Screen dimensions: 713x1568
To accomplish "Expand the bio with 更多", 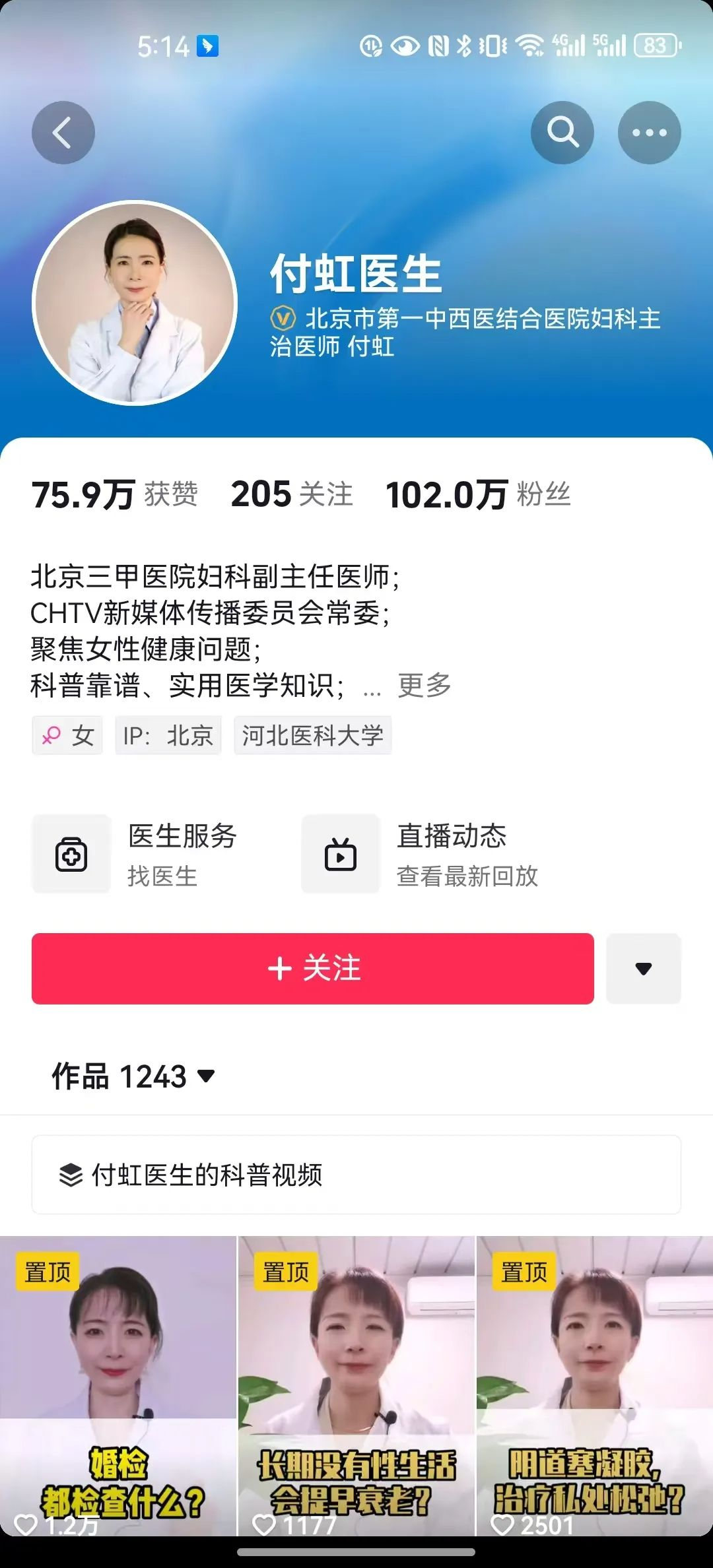I will 424,685.
